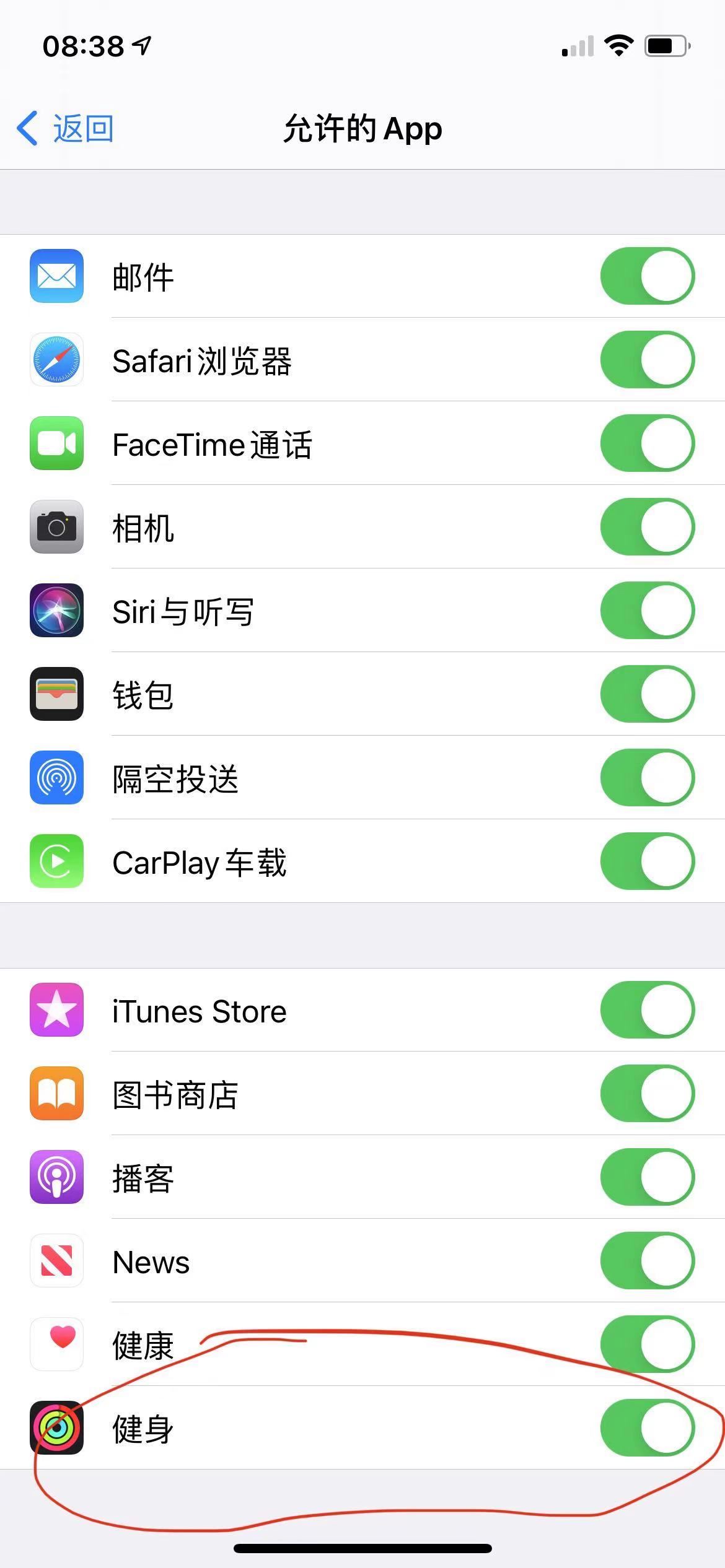
Task: Turn off the FaceTime通话 switch
Action: tap(647, 443)
